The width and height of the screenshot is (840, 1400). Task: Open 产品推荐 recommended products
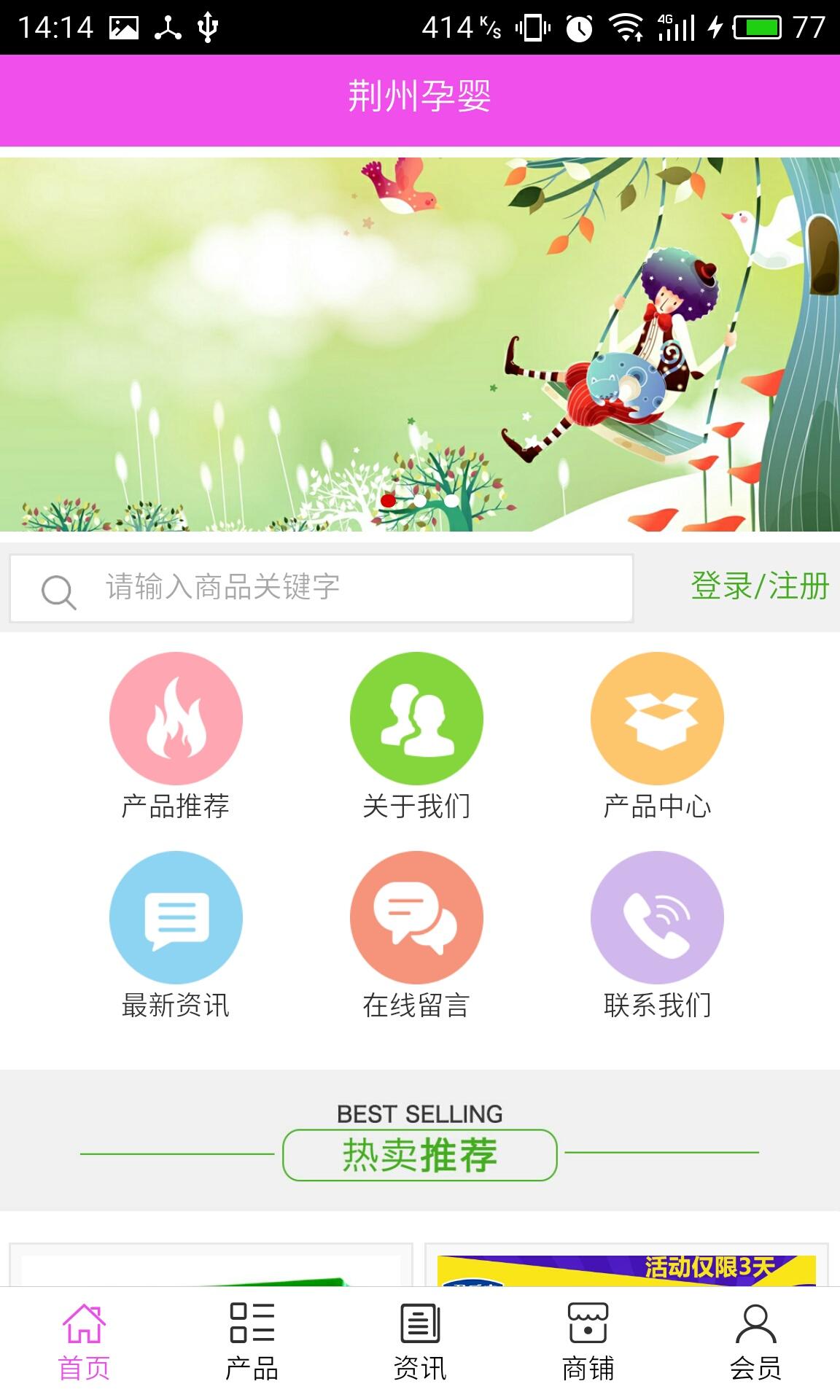coord(176,736)
